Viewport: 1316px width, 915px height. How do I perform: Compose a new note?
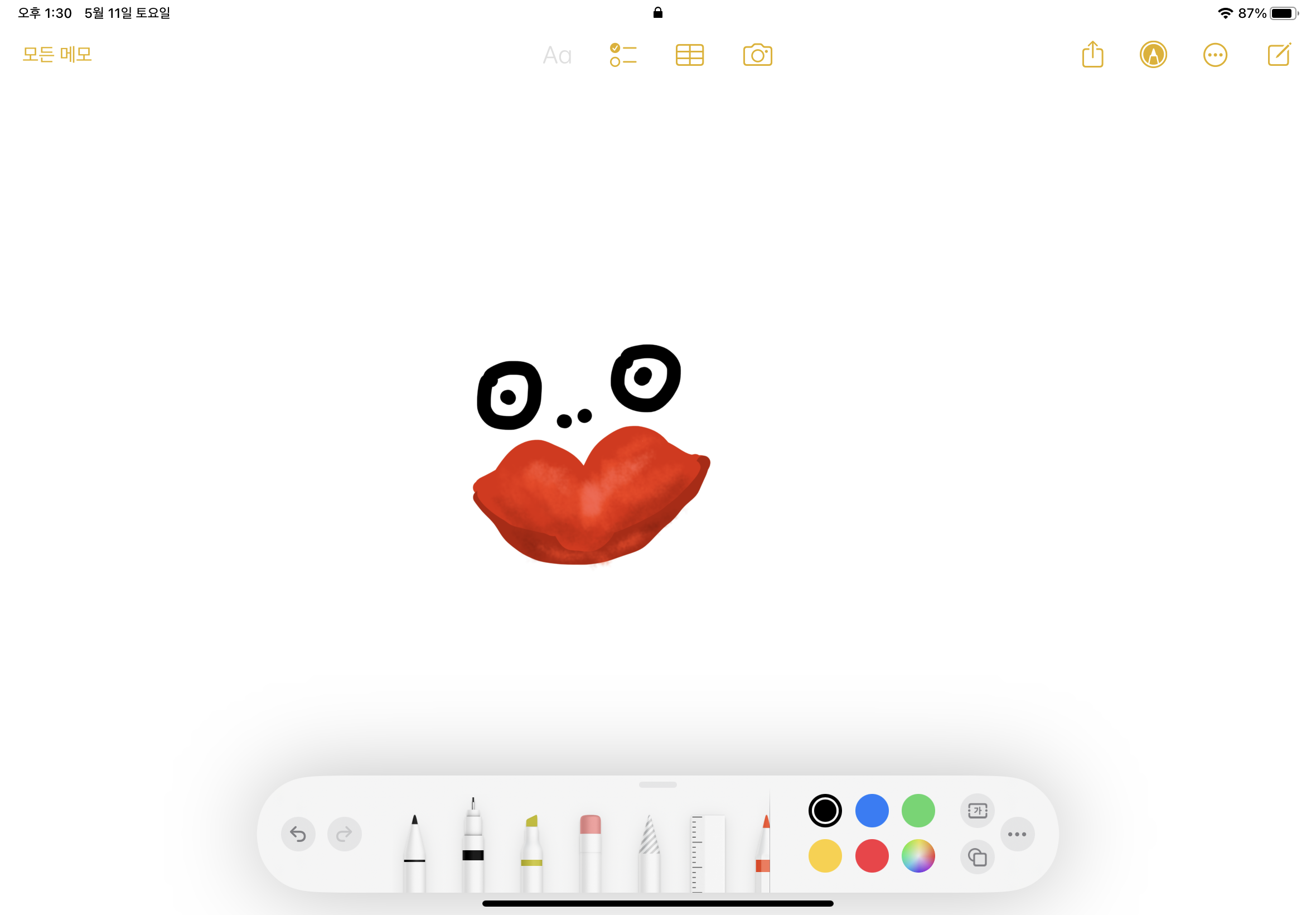point(1278,55)
